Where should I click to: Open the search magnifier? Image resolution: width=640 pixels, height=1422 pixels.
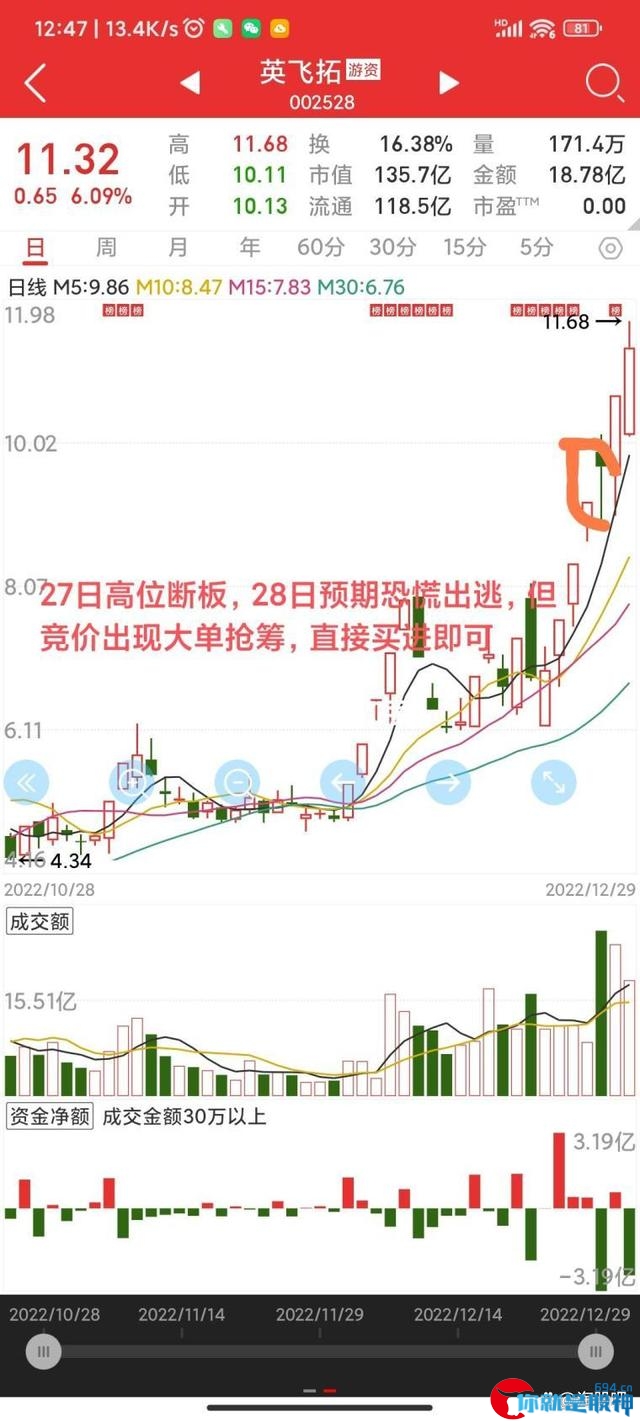(604, 83)
